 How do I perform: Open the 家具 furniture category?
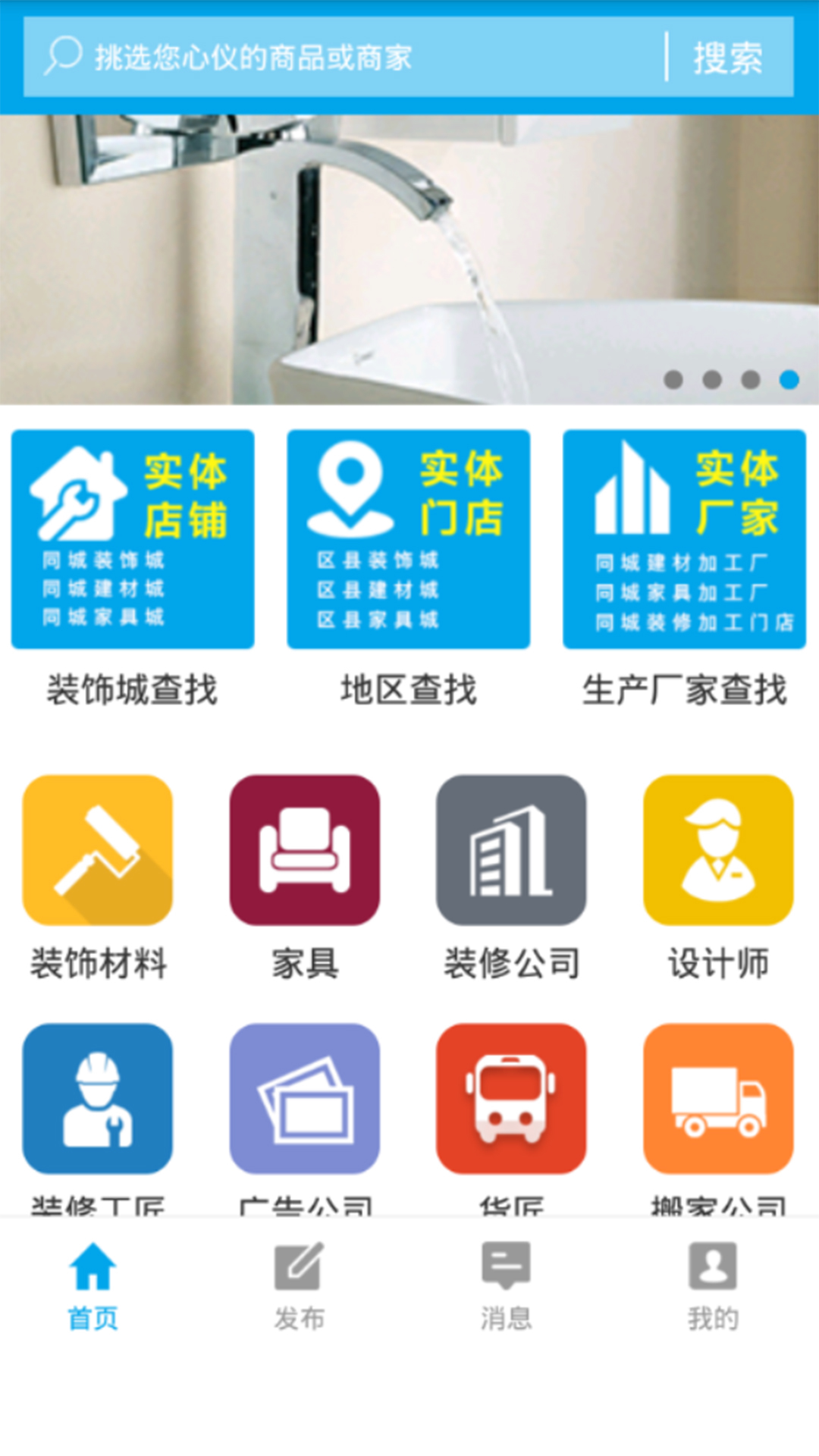tap(305, 850)
